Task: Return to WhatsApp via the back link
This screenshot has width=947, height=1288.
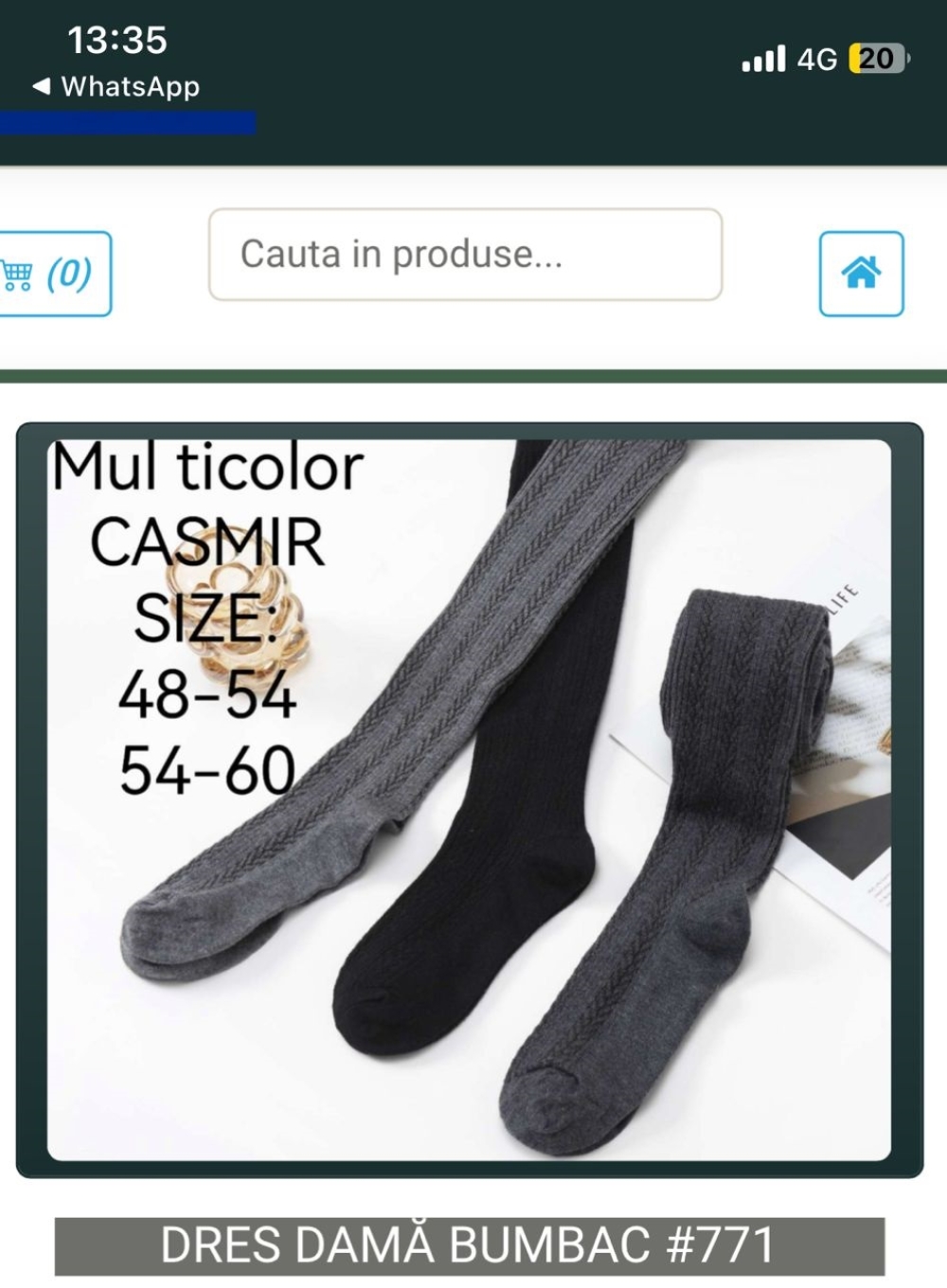Action: (116, 87)
